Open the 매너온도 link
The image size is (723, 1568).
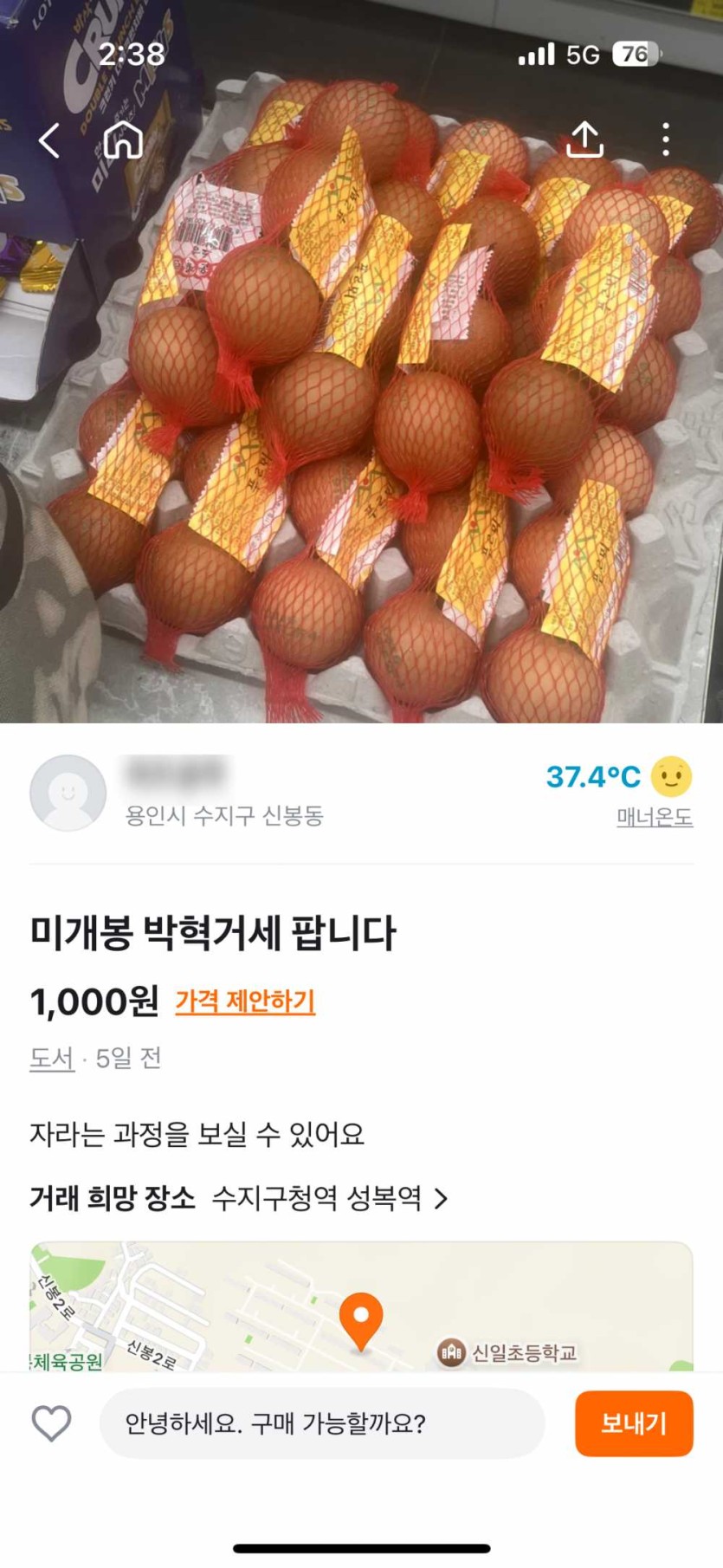654,817
